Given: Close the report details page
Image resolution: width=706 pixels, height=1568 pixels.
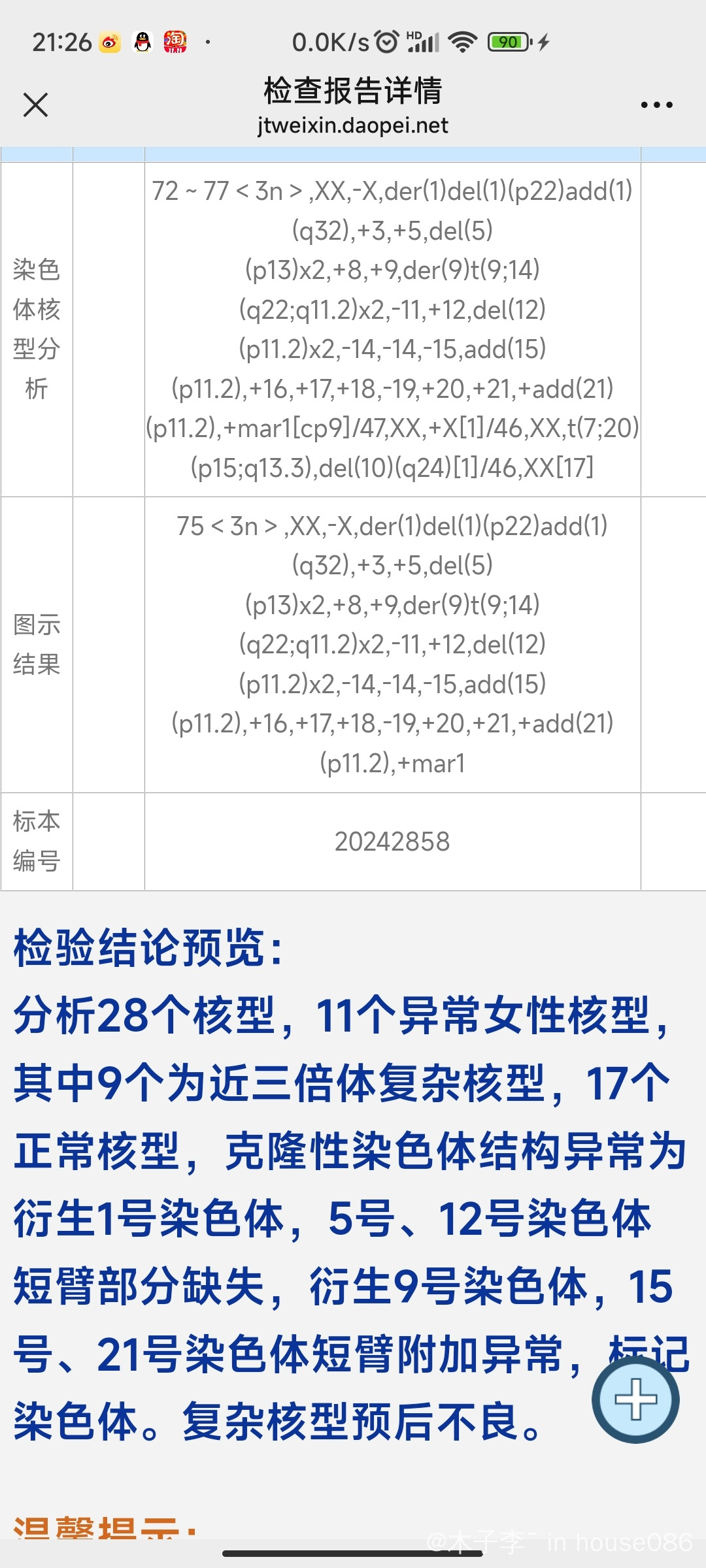Looking at the screenshot, I should click(x=35, y=105).
